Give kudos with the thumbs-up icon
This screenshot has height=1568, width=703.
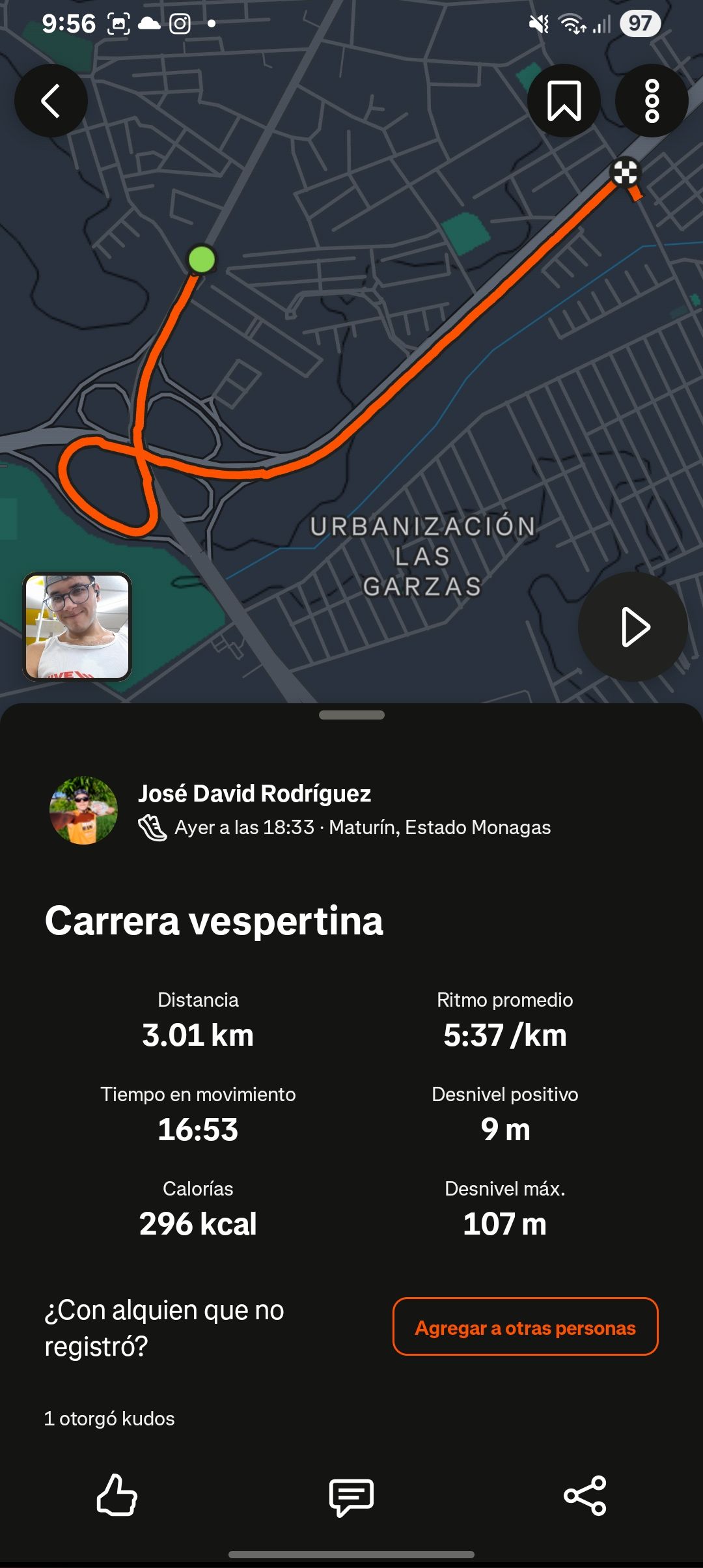(x=117, y=1496)
